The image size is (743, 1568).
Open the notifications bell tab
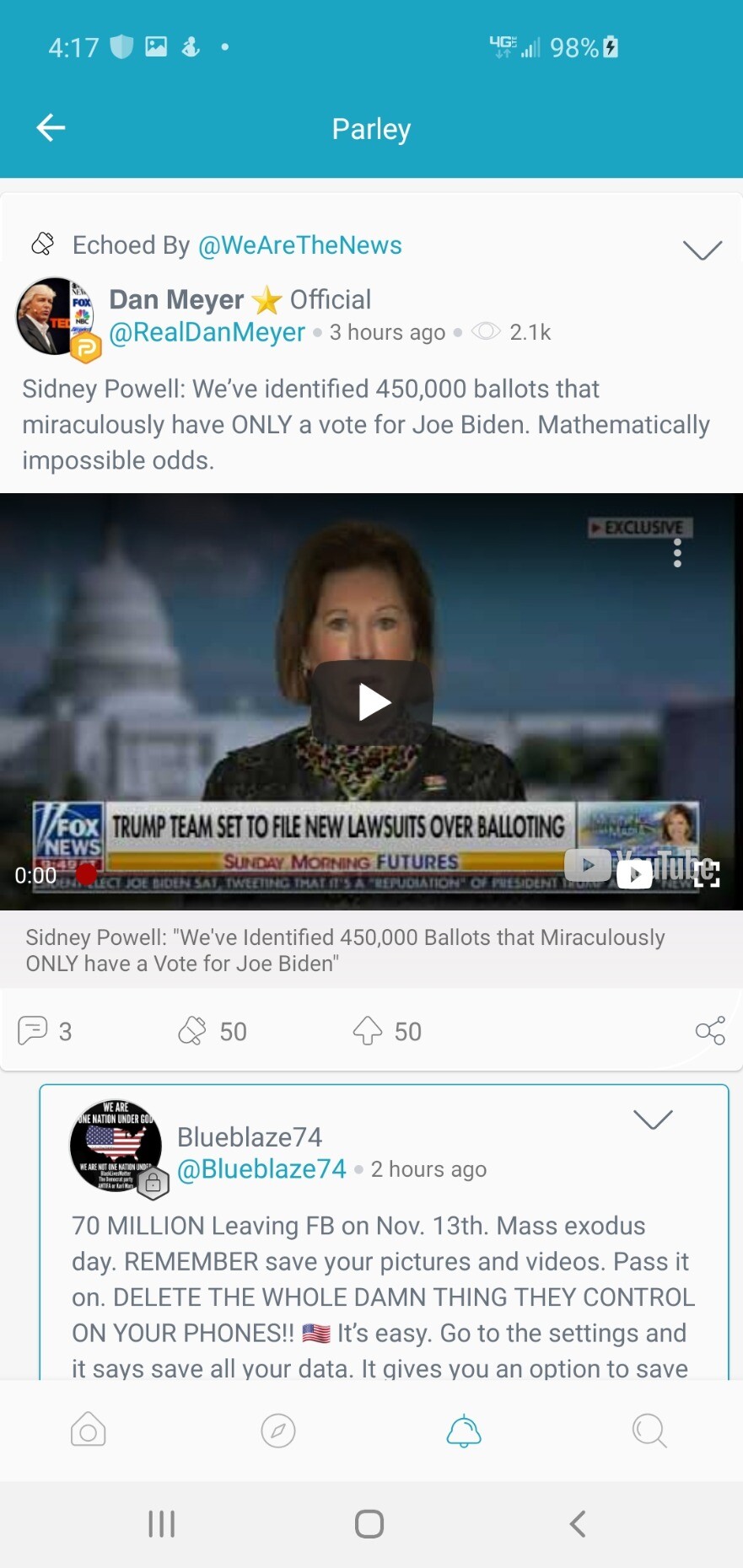coord(464,1431)
